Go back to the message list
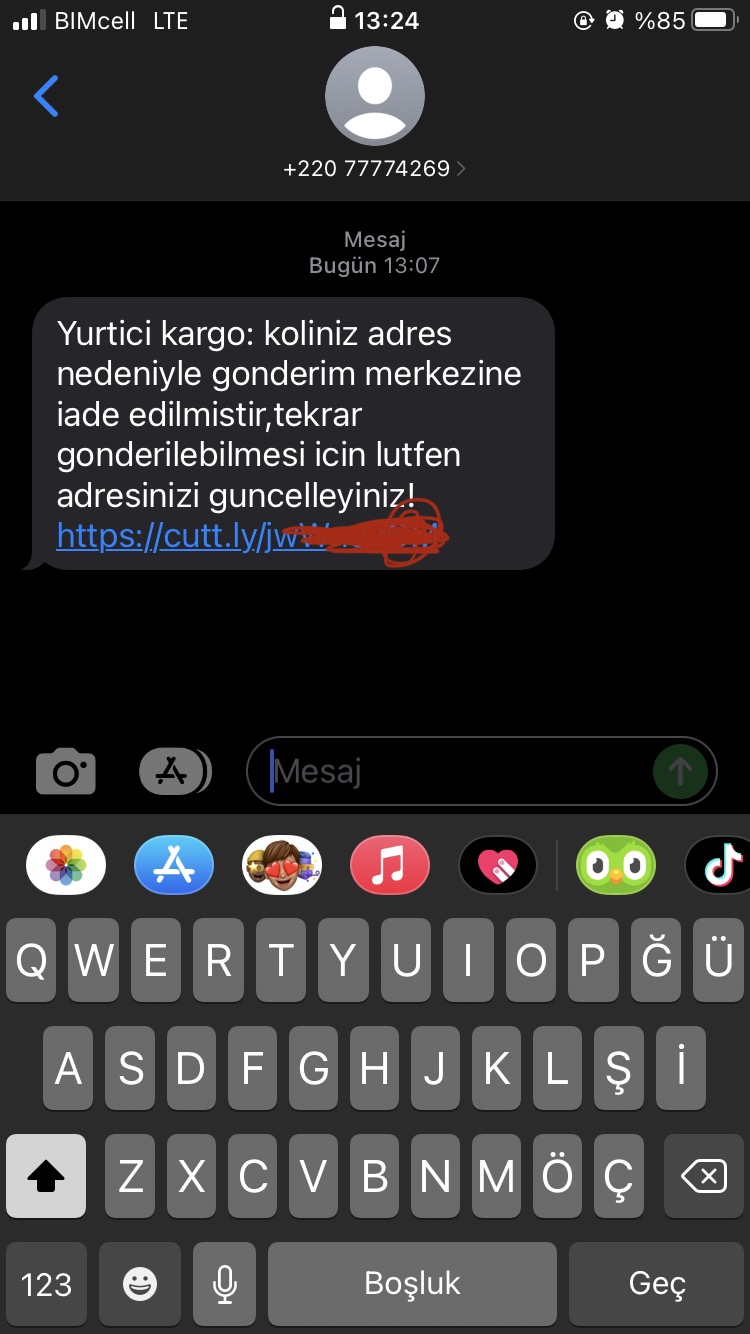750x1334 pixels. coord(46,97)
